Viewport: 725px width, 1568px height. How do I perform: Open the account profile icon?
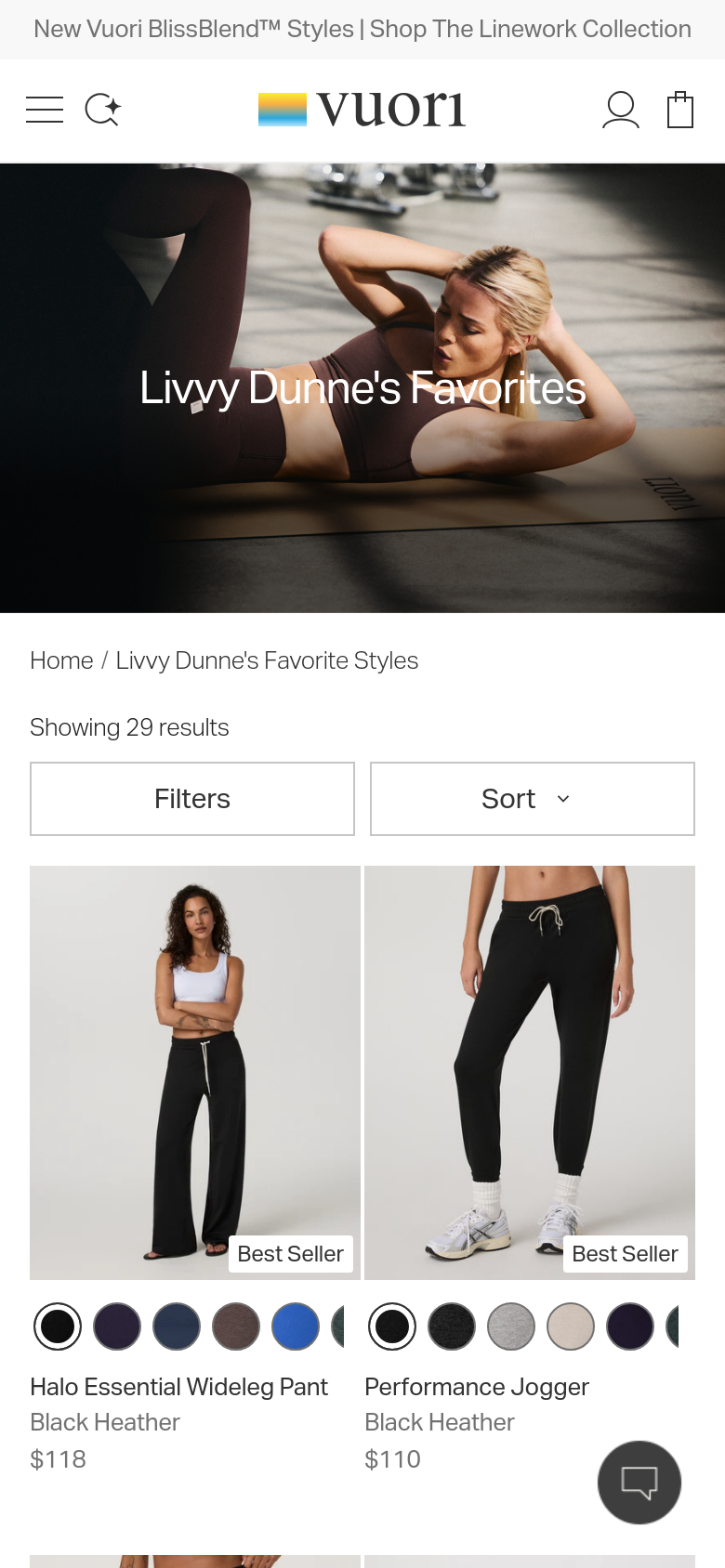[621, 110]
